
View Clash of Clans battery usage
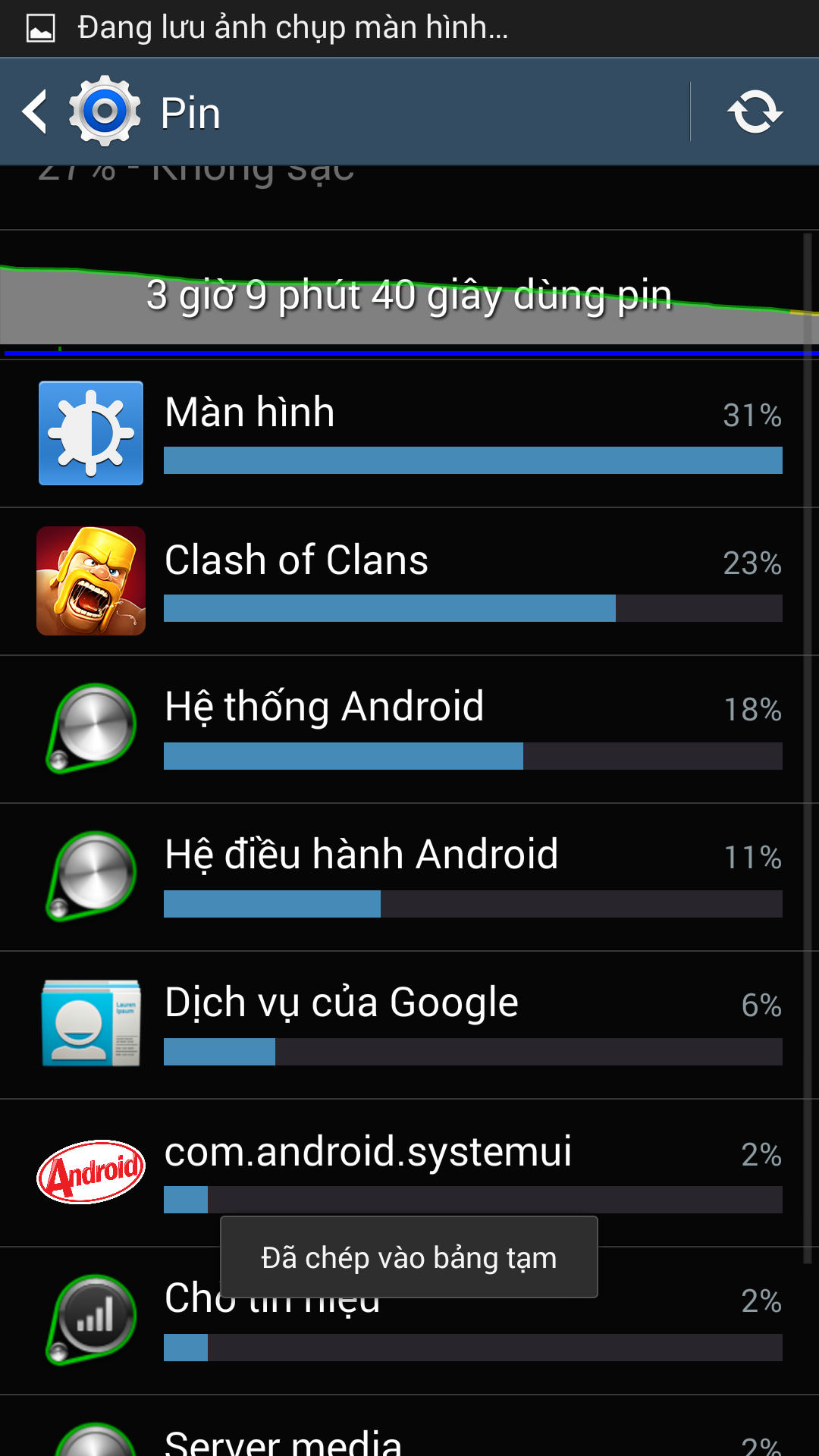click(409, 581)
